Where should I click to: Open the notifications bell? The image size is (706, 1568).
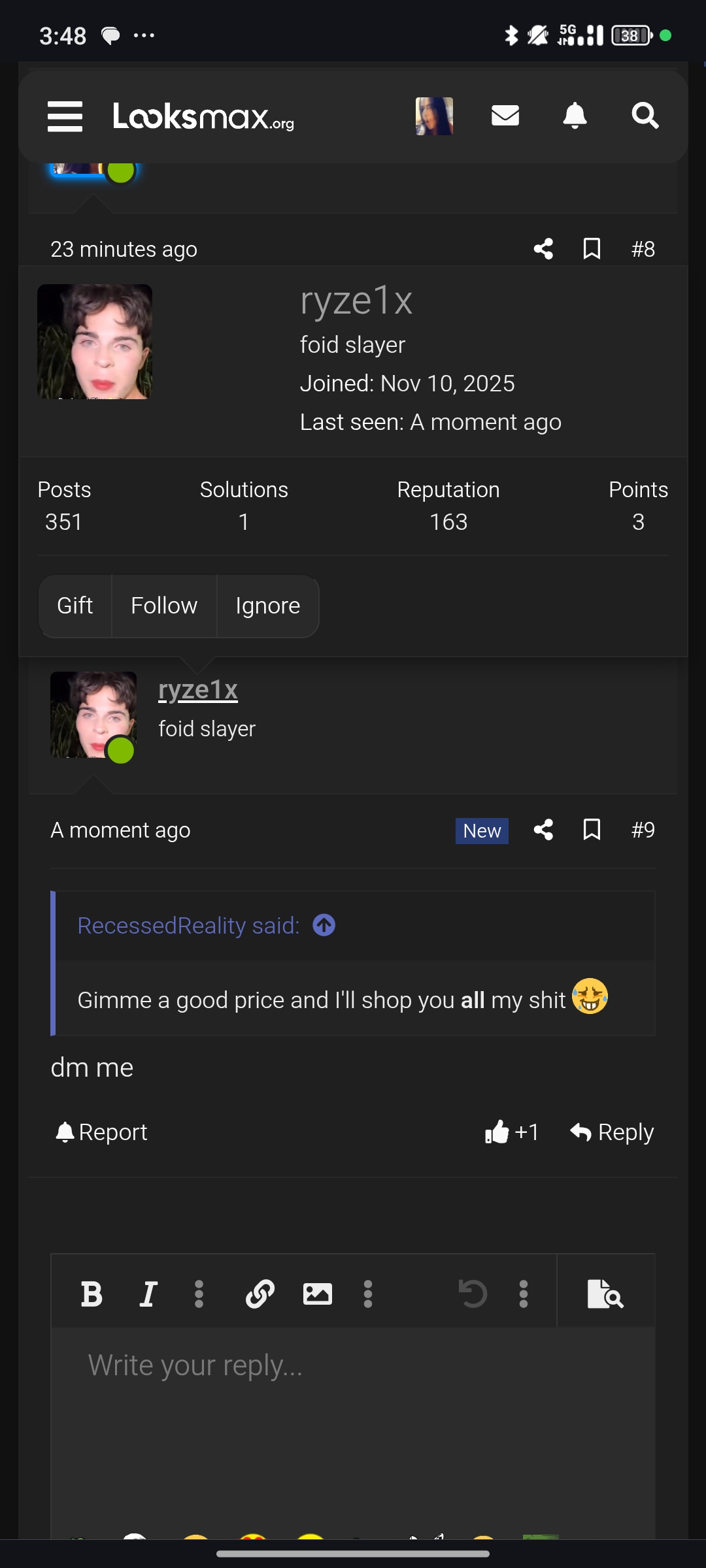tap(575, 116)
